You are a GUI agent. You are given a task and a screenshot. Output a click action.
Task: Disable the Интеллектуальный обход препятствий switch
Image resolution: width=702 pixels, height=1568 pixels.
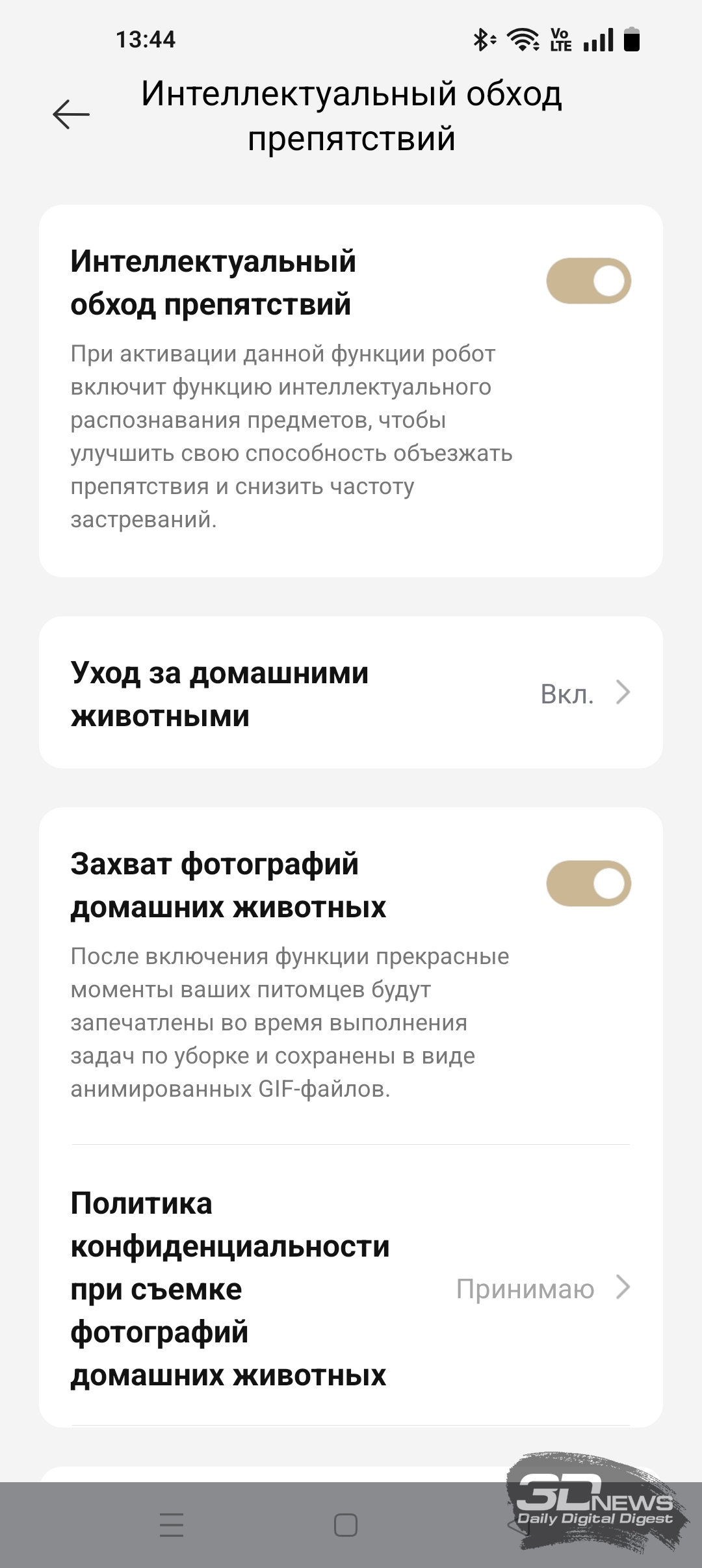[588, 281]
